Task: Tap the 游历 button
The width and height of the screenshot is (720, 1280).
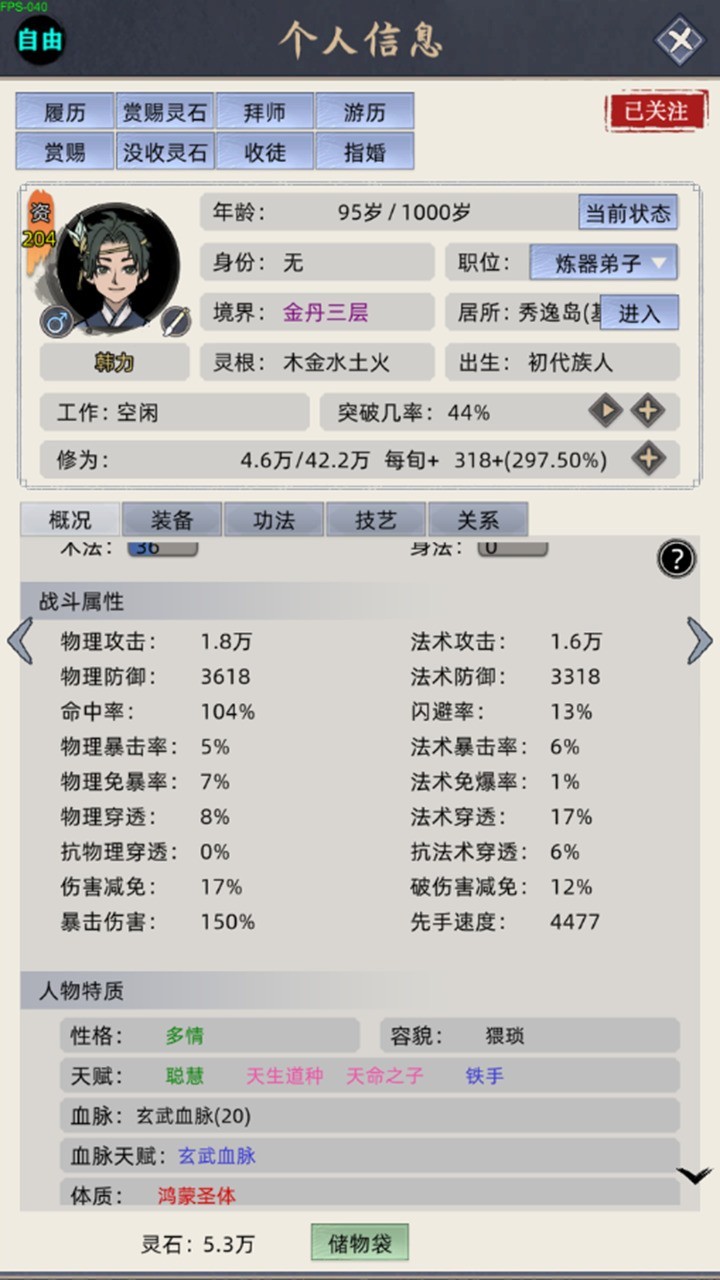Action: [x=365, y=111]
